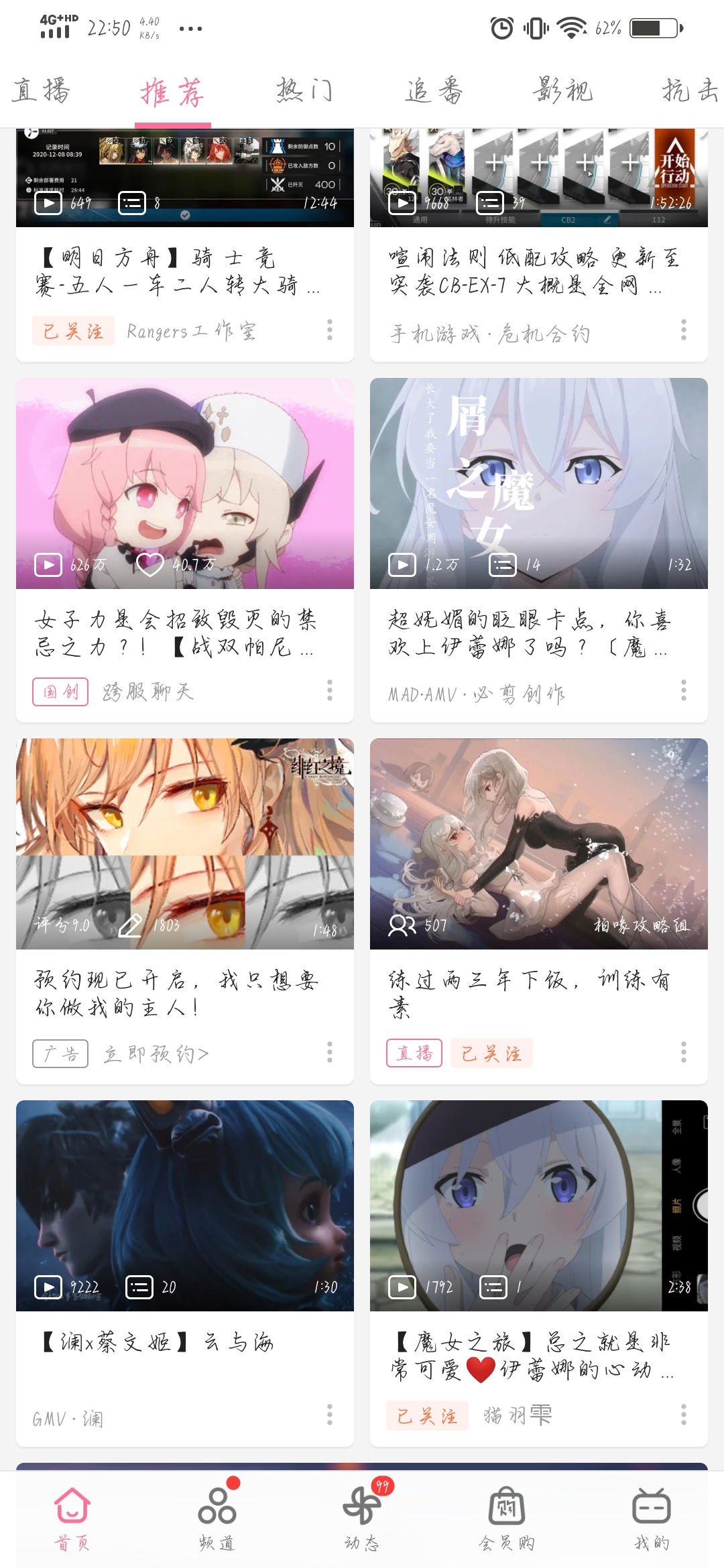
Task: Open the 会员购 shop section
Action: click(507, 1511)
